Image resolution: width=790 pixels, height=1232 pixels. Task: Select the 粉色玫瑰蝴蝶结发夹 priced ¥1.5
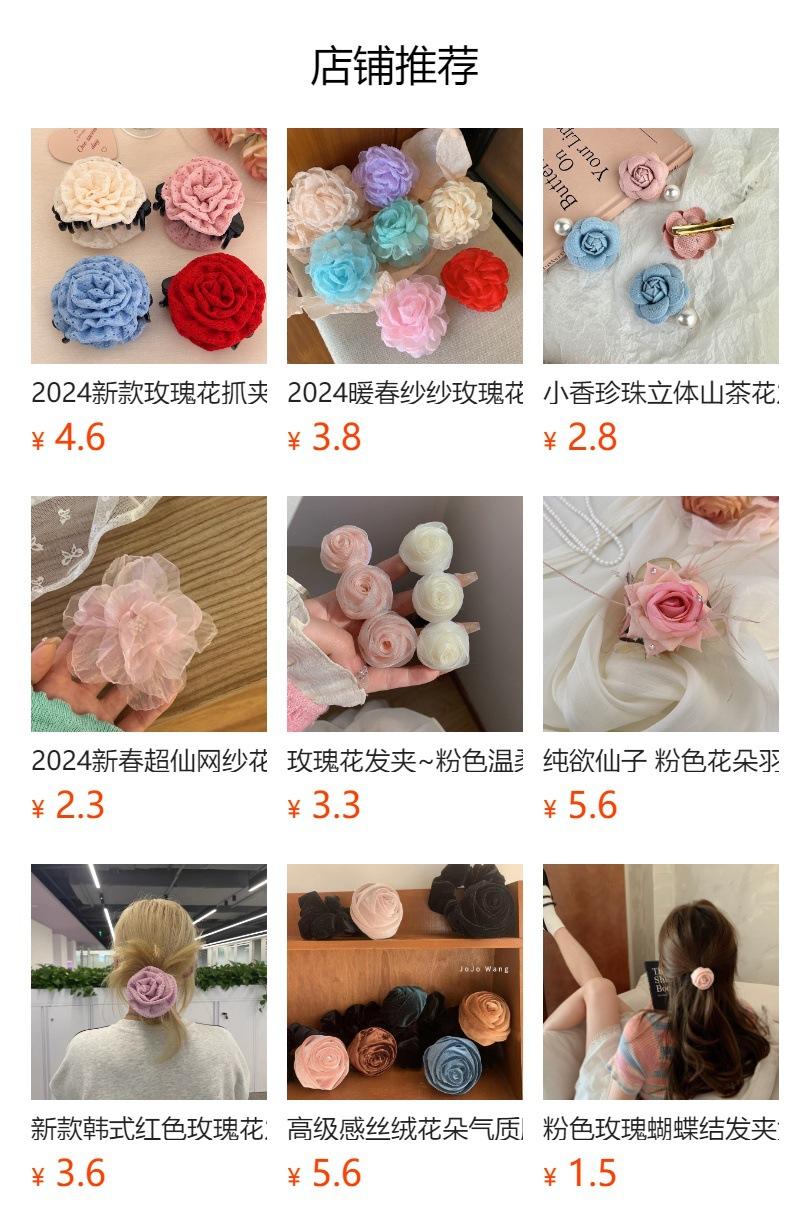coord(661,982)
